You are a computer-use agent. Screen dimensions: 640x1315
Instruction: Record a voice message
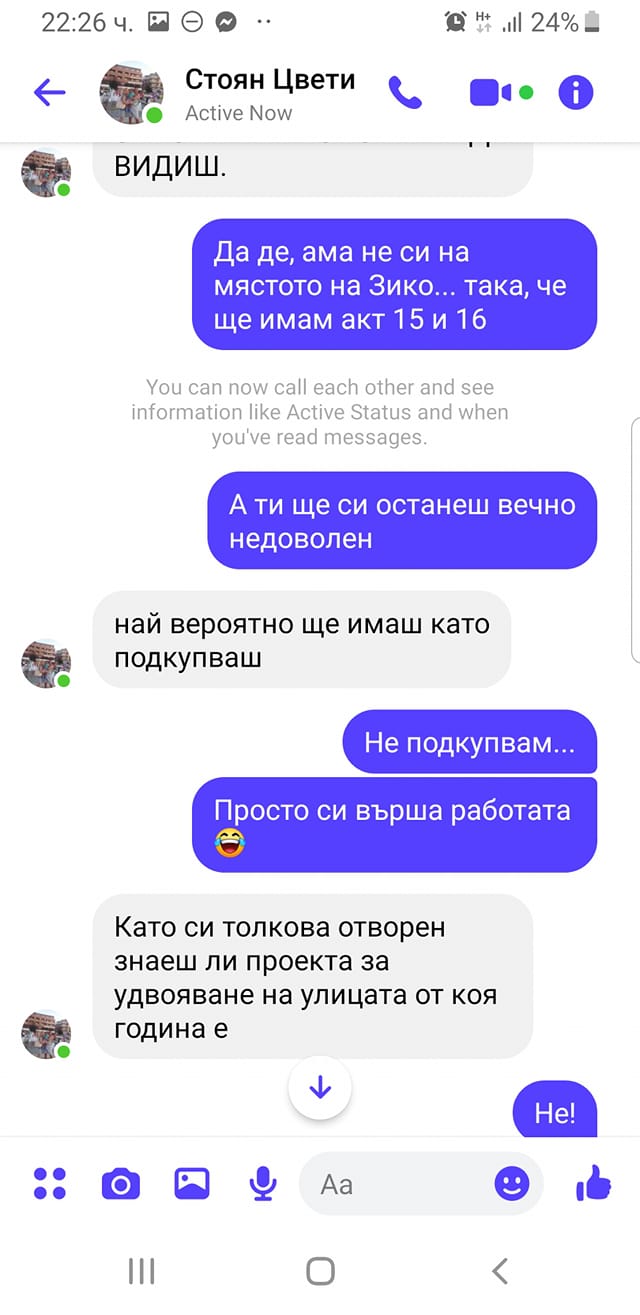pos(263,1184)
